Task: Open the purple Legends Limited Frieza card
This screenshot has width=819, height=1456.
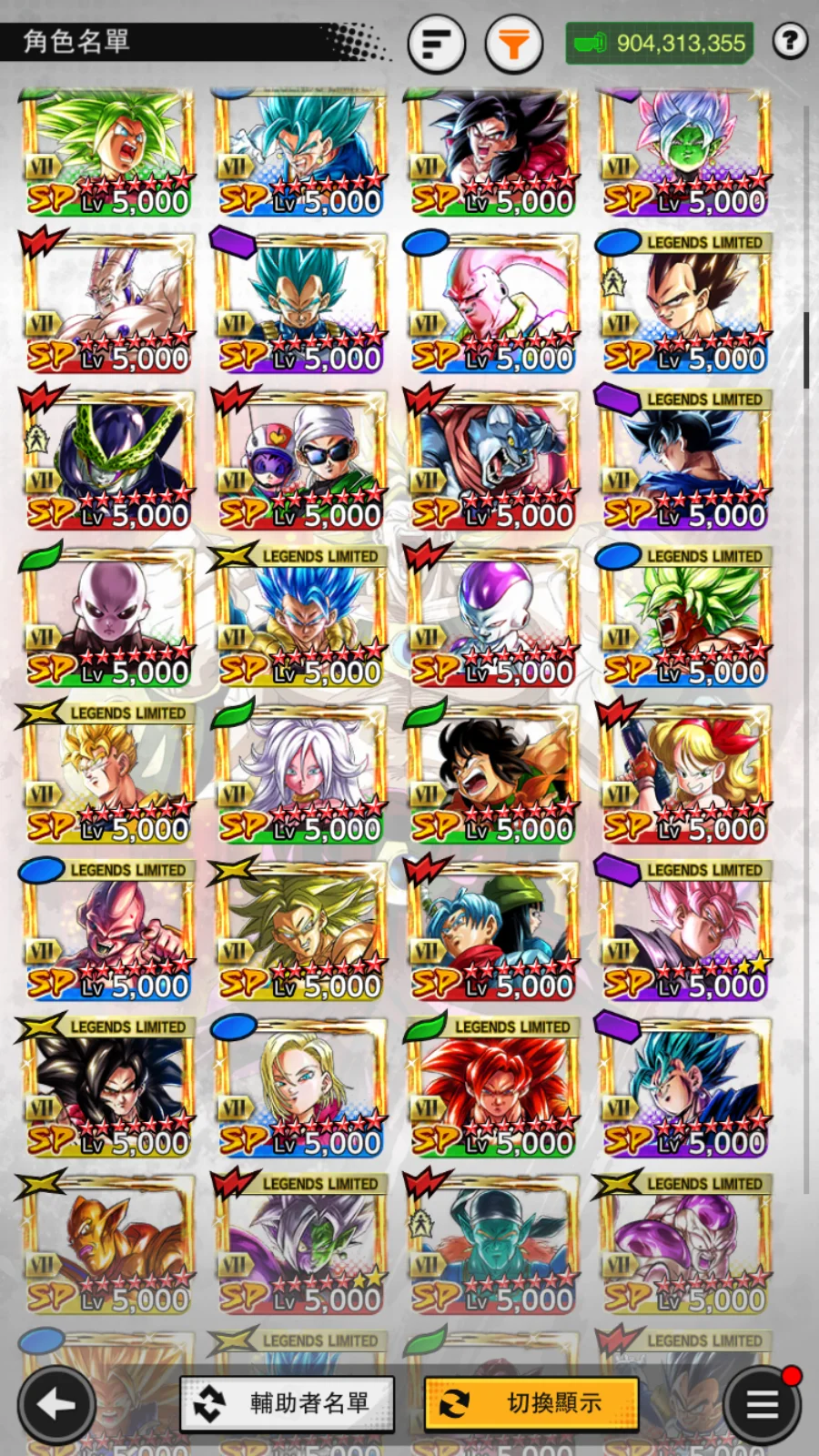Action: [x=684, y=1245]
